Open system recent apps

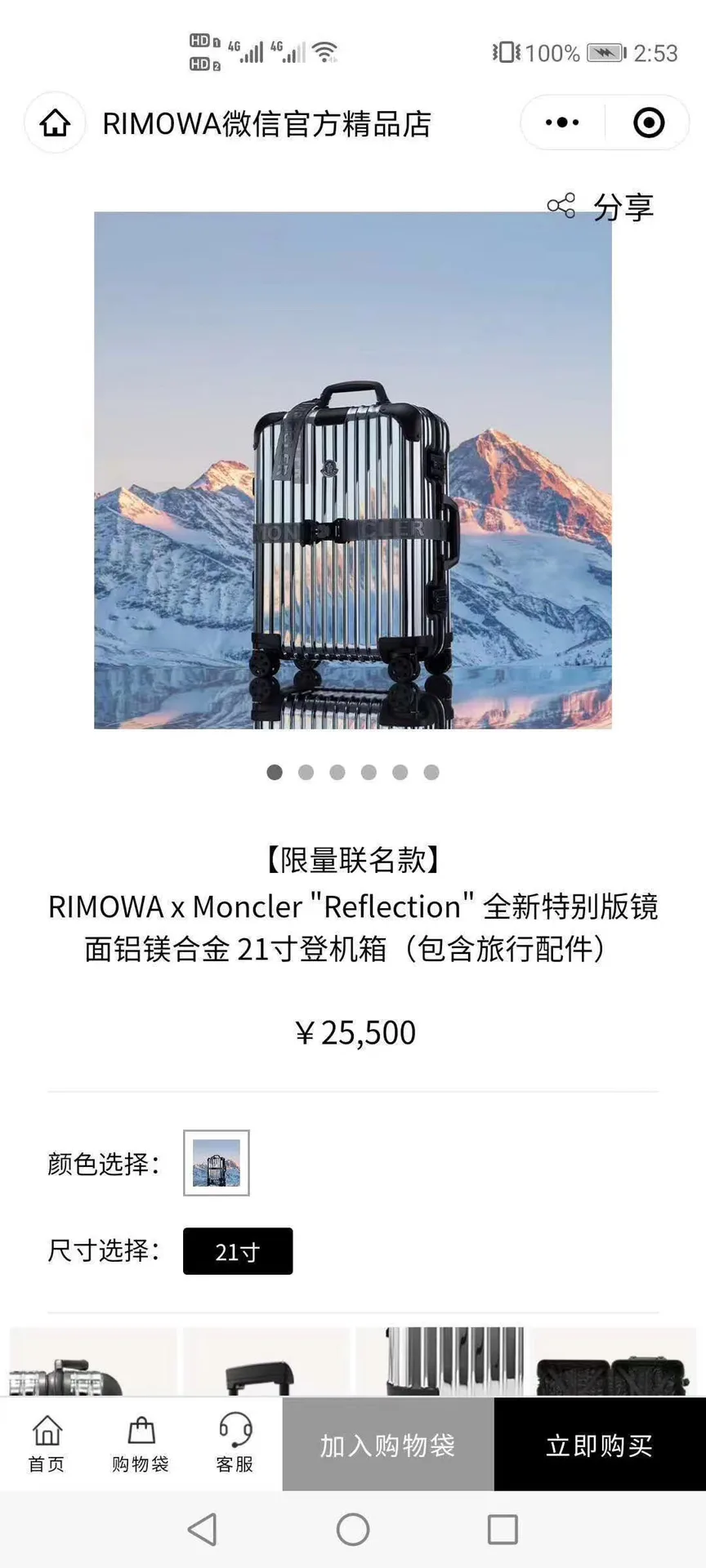click(x=503, y=1530)
